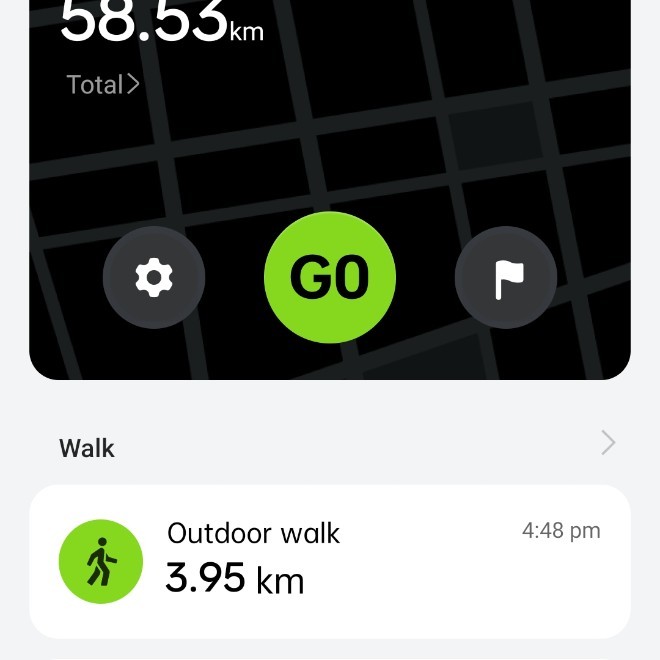Open workout settings gear
Image resolution: width=660 pixels, height=660 pixels.
[154, 278]
